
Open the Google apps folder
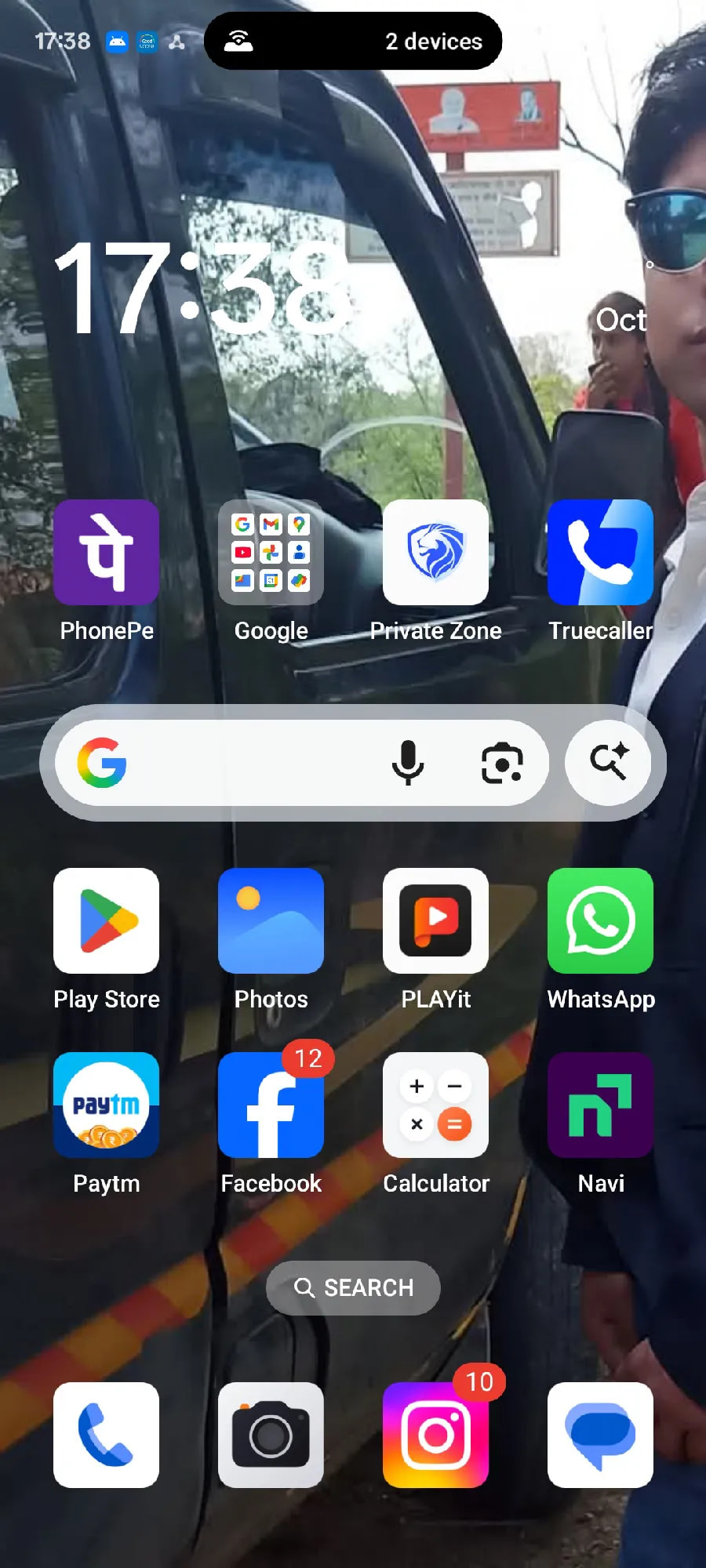[x=271, y=553]
